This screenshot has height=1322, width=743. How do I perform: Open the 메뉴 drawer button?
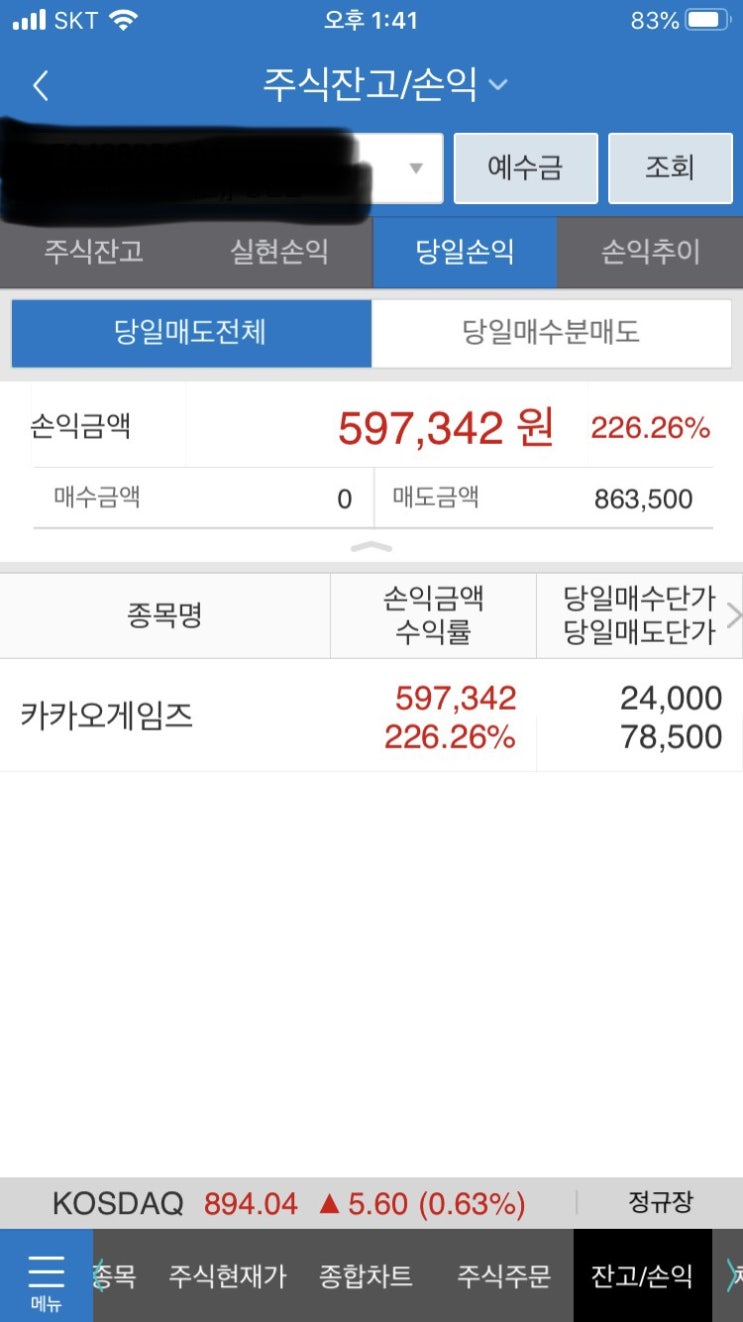tap(46, 1276)
